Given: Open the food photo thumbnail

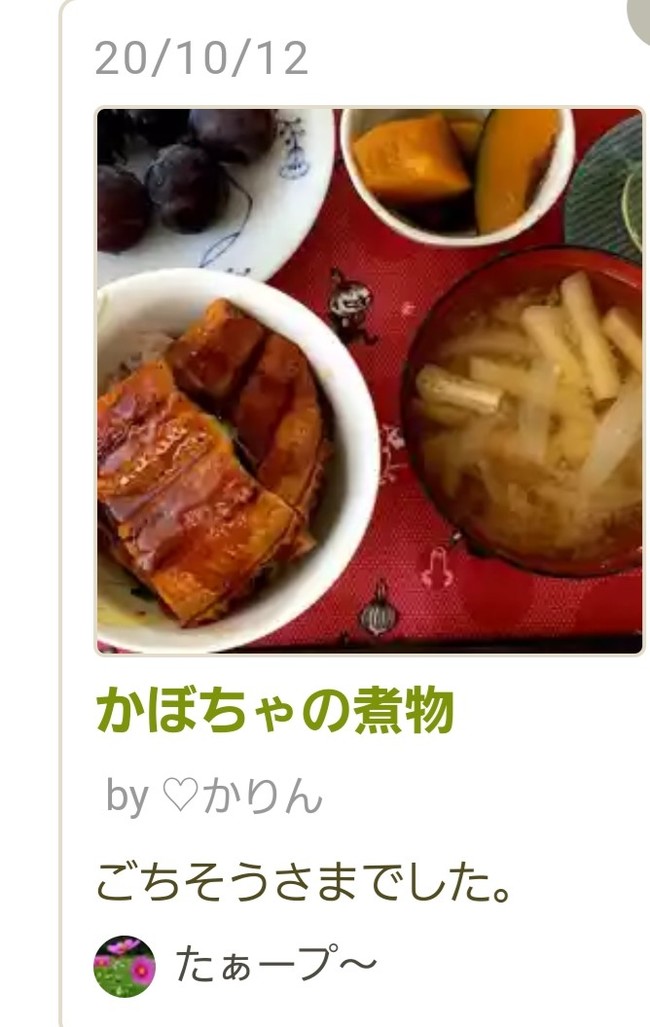Looking at the screenshot, I should coord(369,380).
